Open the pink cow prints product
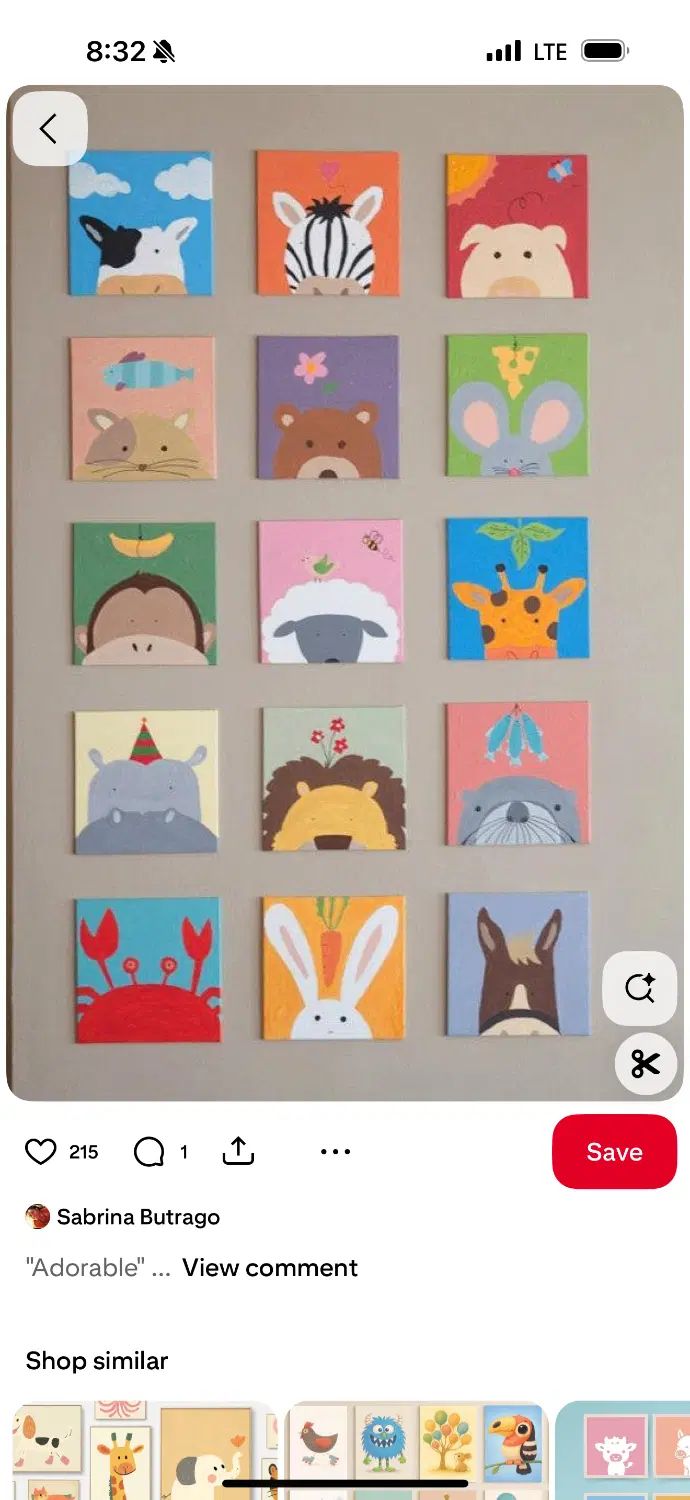 click(x=624, y=1450)
